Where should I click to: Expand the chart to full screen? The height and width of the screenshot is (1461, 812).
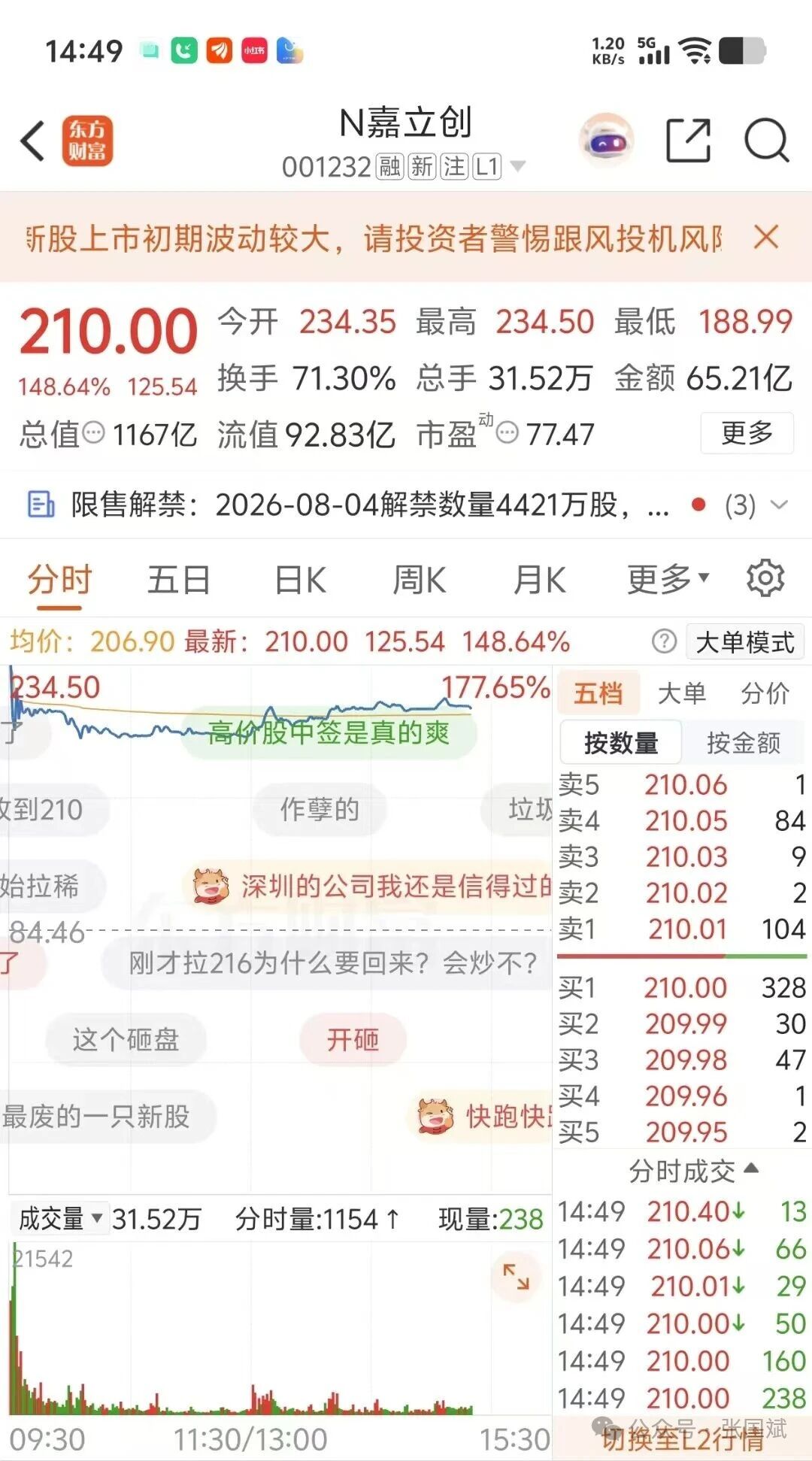pos(516,1277)
